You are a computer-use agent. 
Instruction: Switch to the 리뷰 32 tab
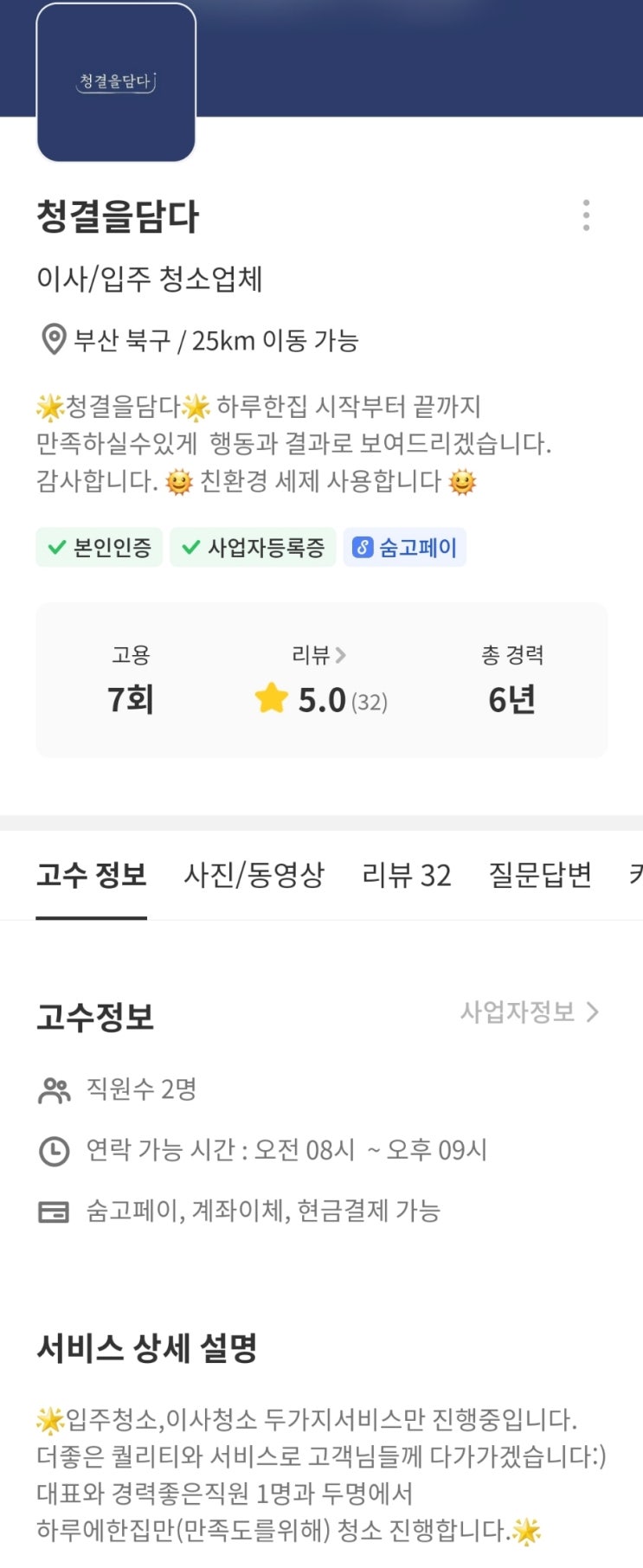point(406,875)
